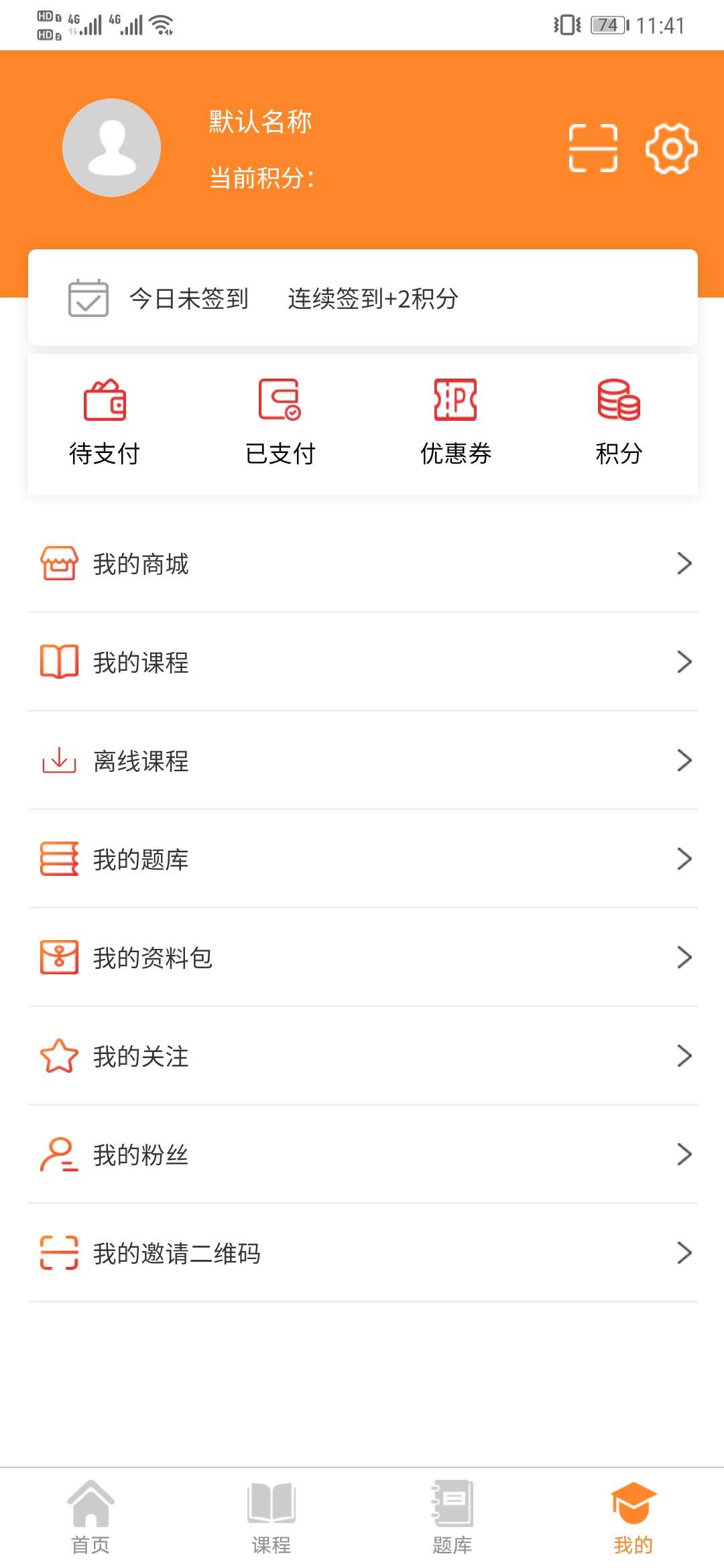Open 离线课程 row
The image size is (724, 1568).
[x=363, y=761]
